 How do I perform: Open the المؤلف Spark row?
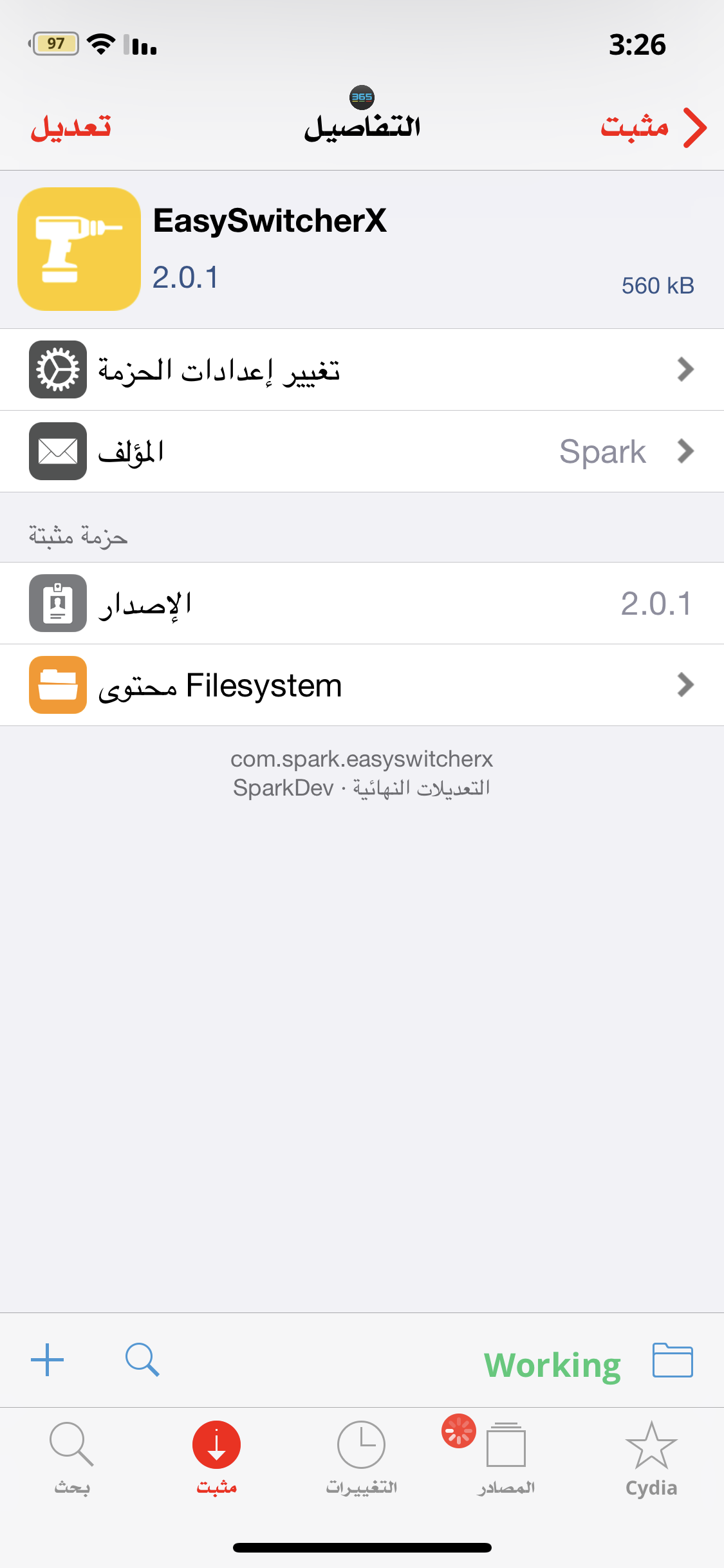[x=362, y=451]
